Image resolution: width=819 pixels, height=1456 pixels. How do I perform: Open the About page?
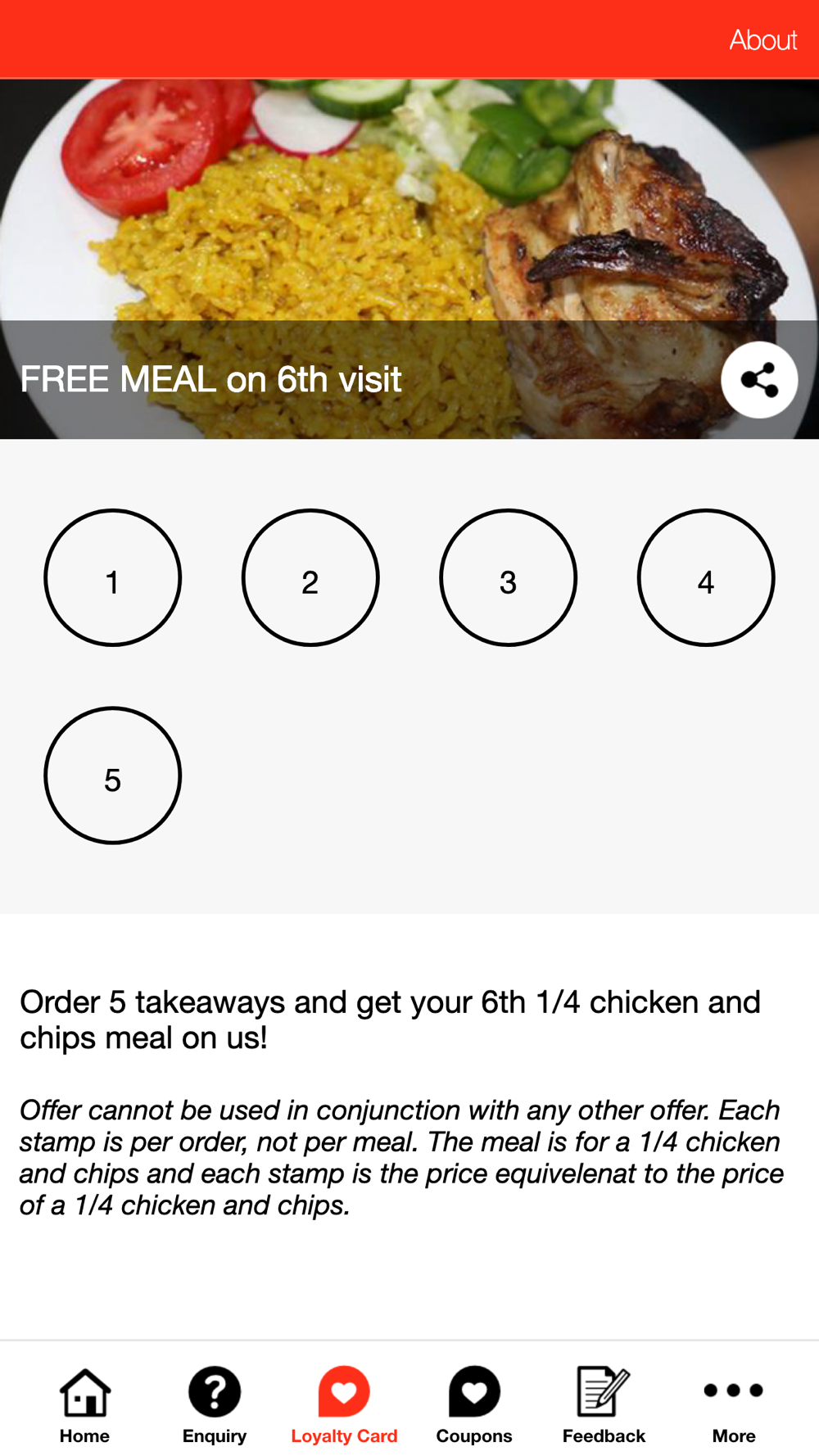(762, 39)
